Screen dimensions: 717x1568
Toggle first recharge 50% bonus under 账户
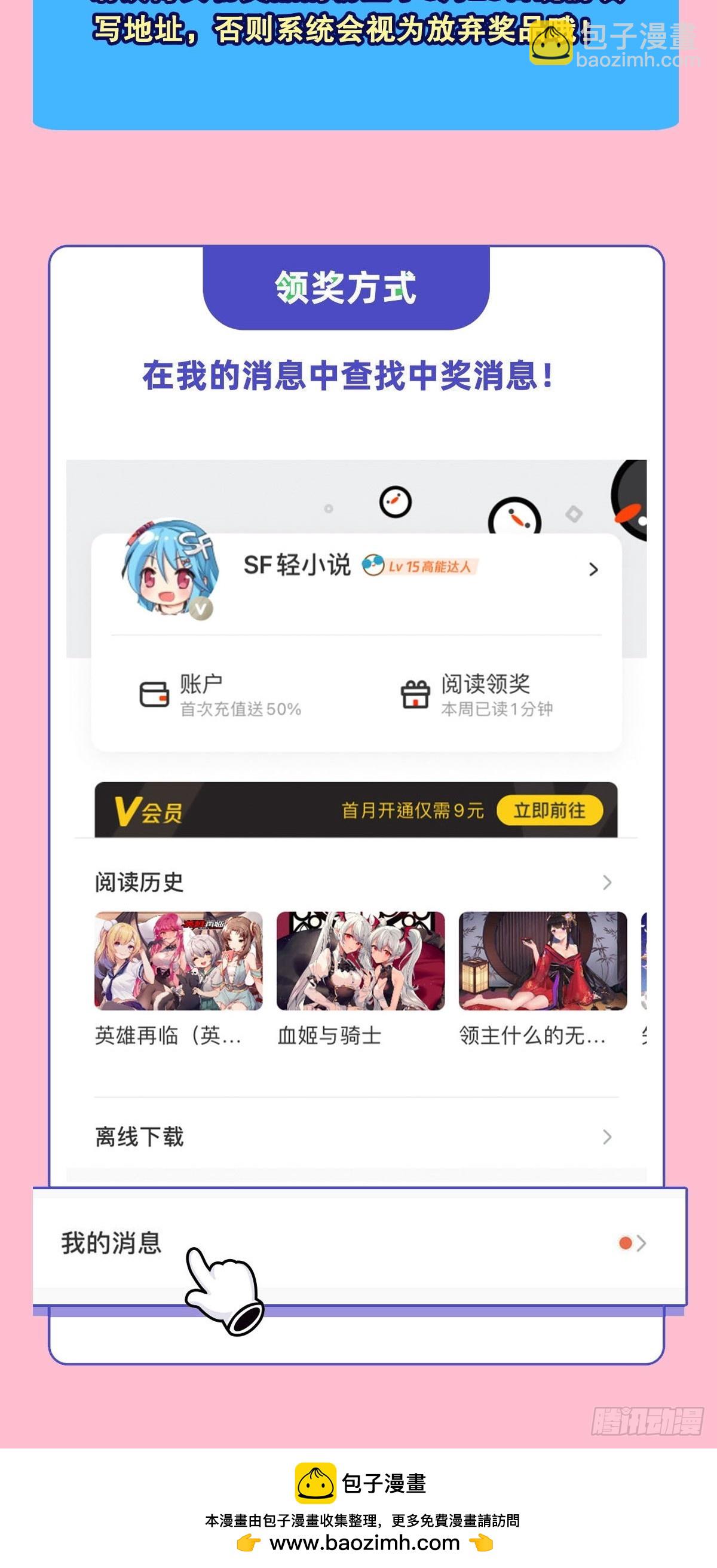(x=242, y=708)
